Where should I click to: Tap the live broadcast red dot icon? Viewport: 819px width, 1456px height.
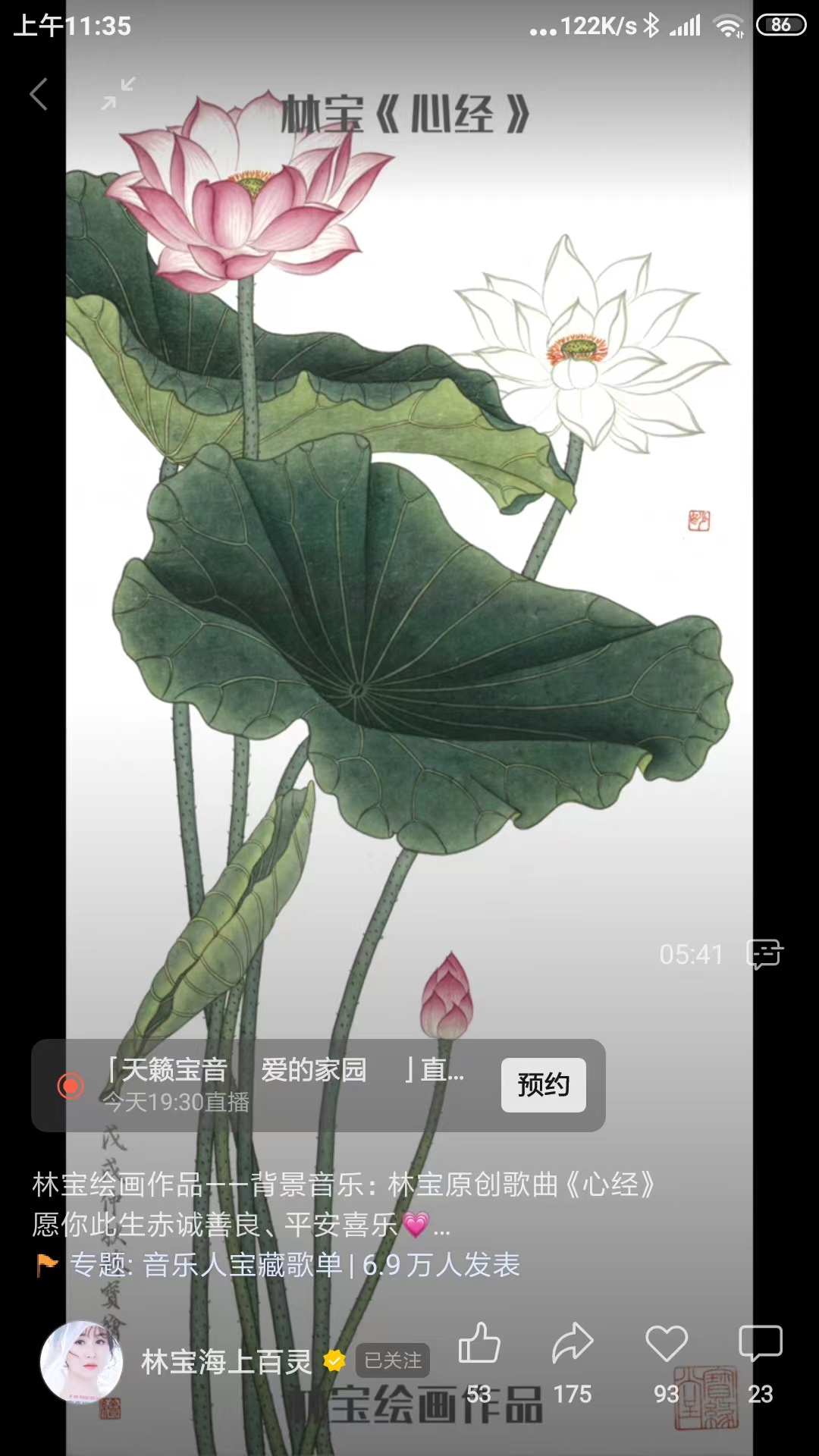point(69,1086)
